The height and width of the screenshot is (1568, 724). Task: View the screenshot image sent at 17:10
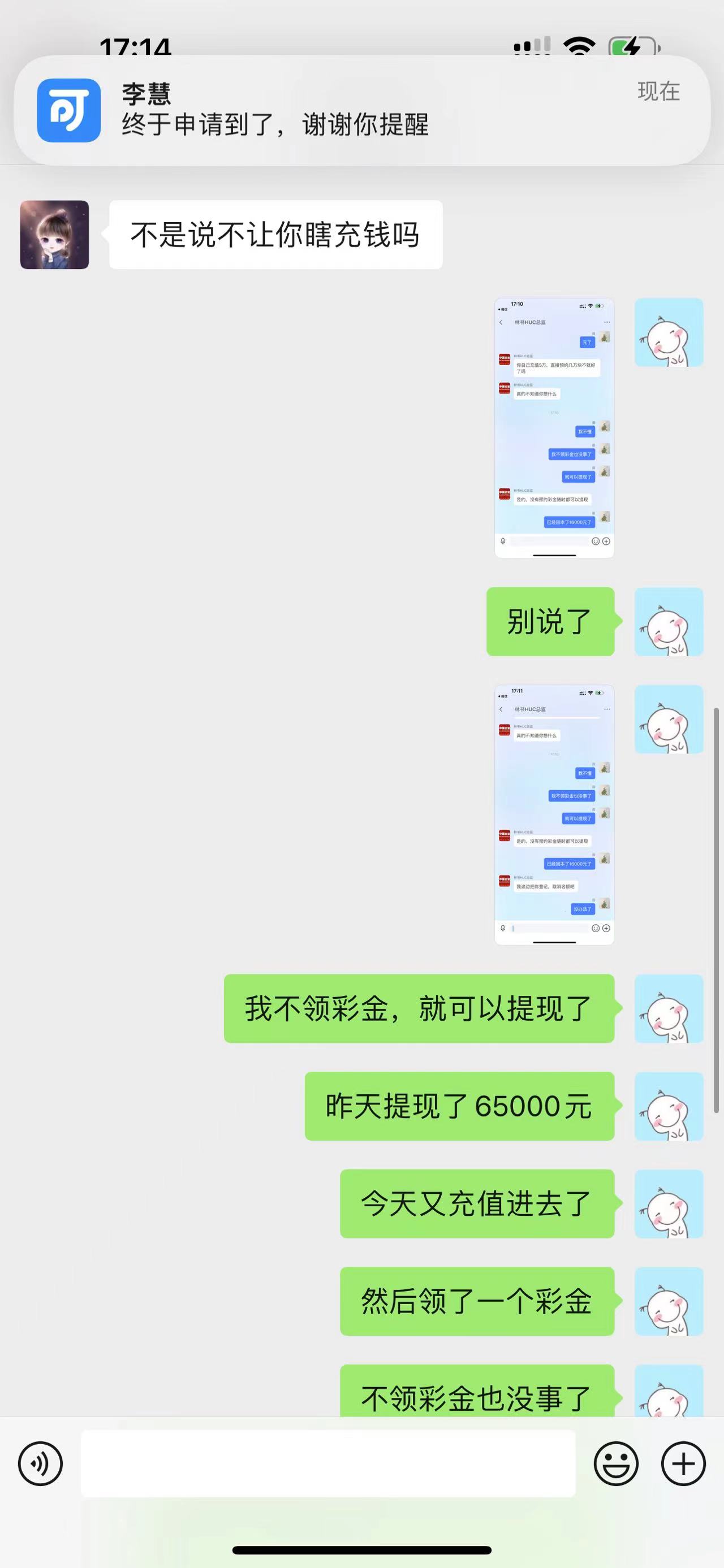[554, 428]
